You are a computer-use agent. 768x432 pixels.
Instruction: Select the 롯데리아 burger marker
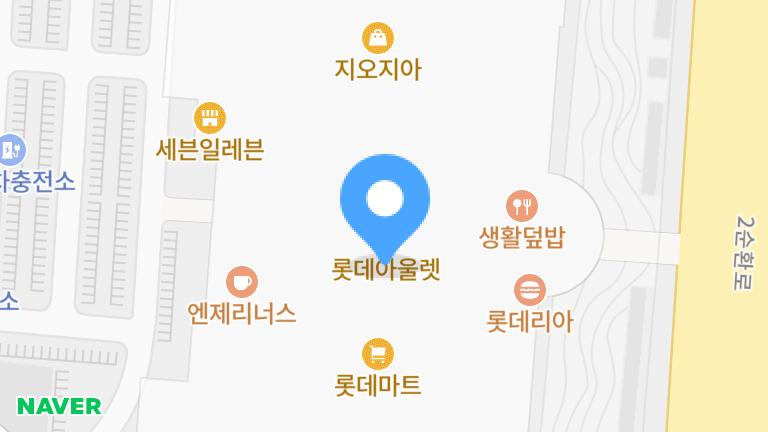click(529, 291)
